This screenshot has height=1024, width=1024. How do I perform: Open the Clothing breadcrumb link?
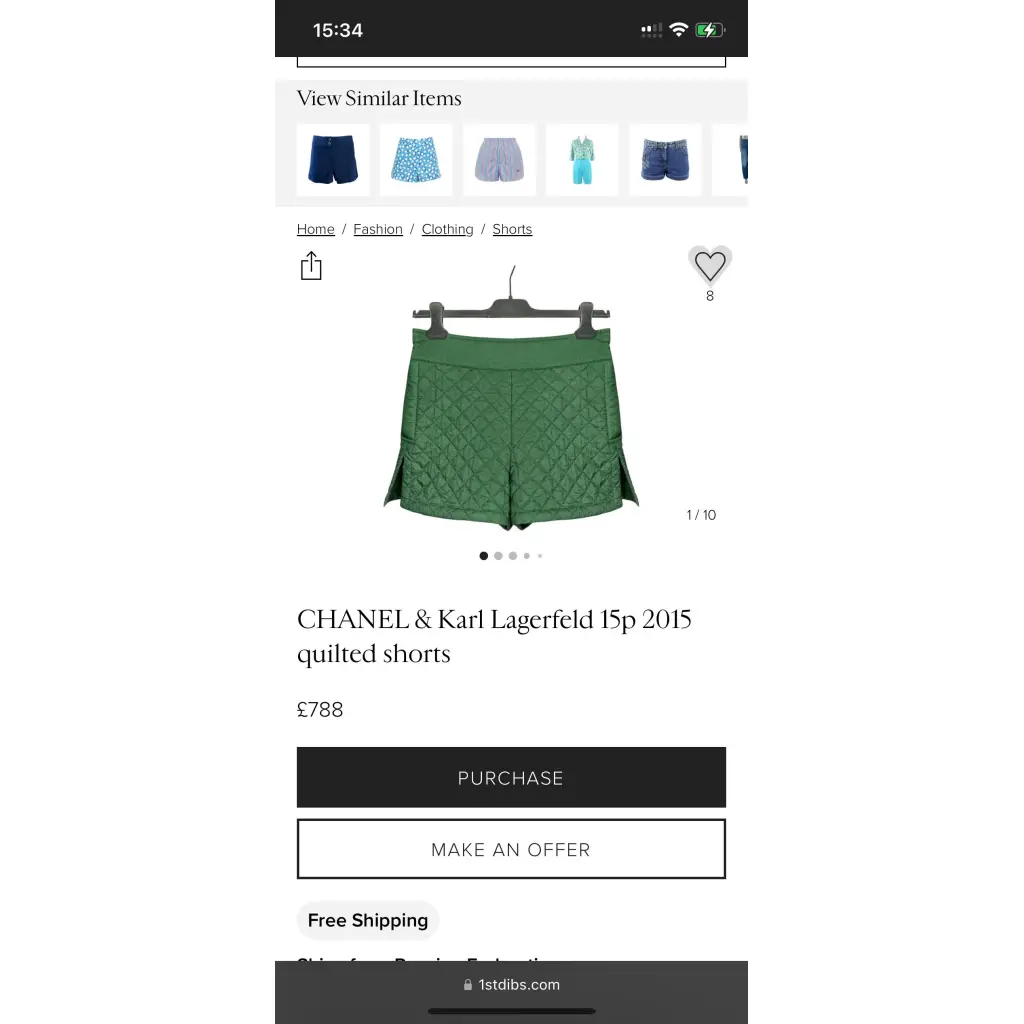point(447,229)
